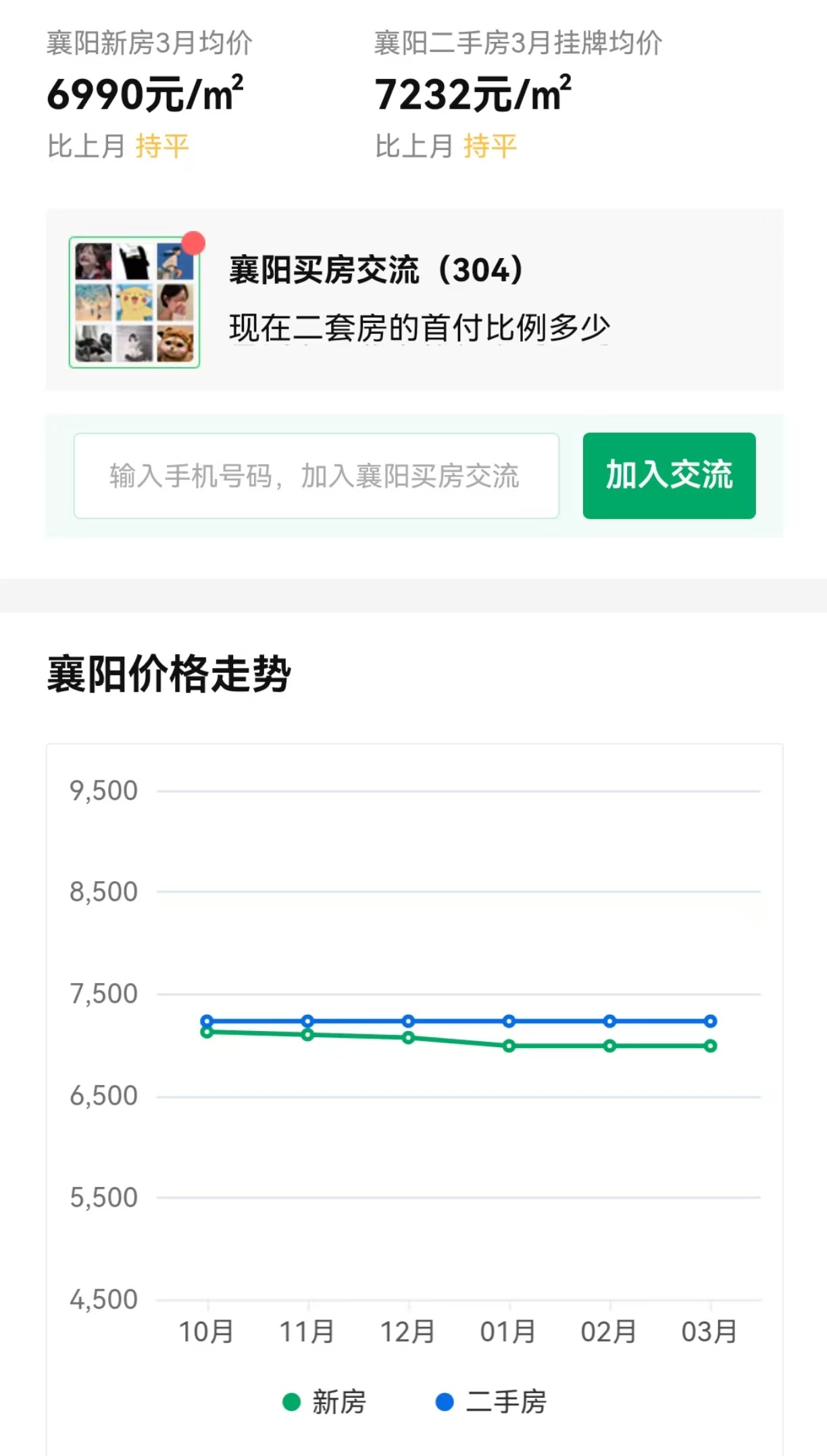827x1456 pixels.
Task: Toggle the 新房 legend in the chart
Action: (324, 1402)
